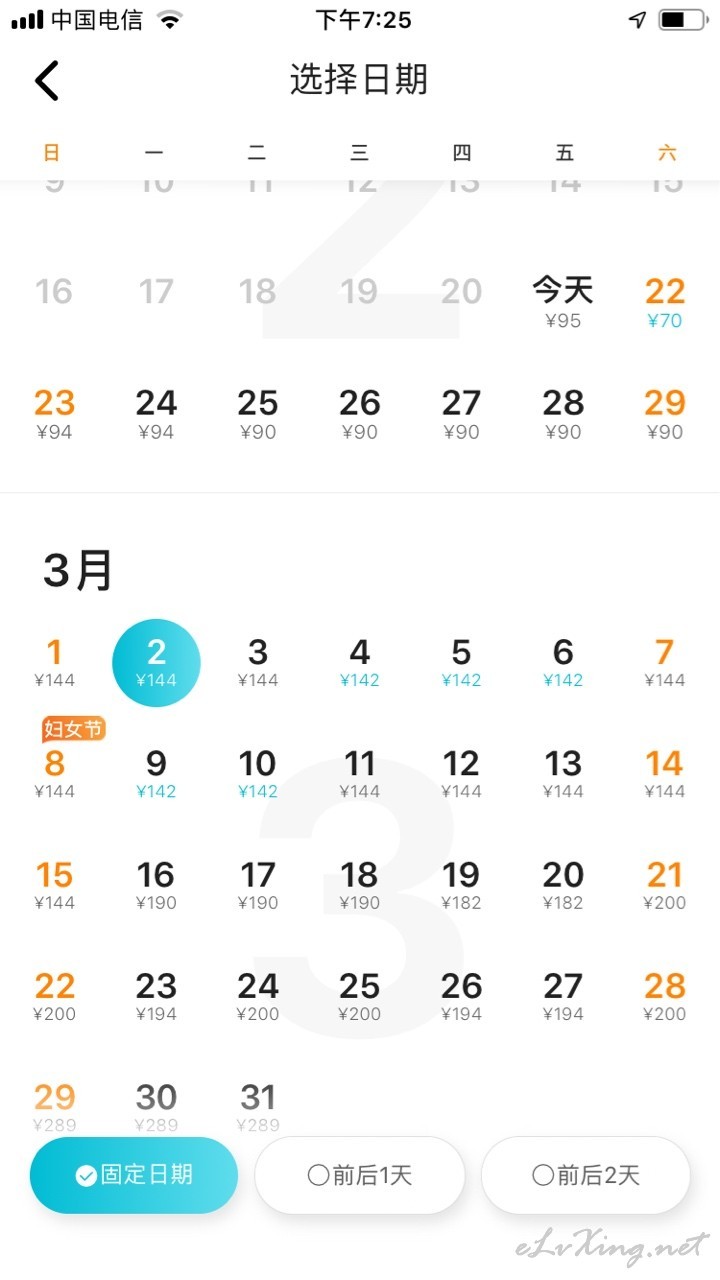Choose March 5 priced at ¥142
The width and height of the screenshot is (720, 1280).
coord(461,663)
